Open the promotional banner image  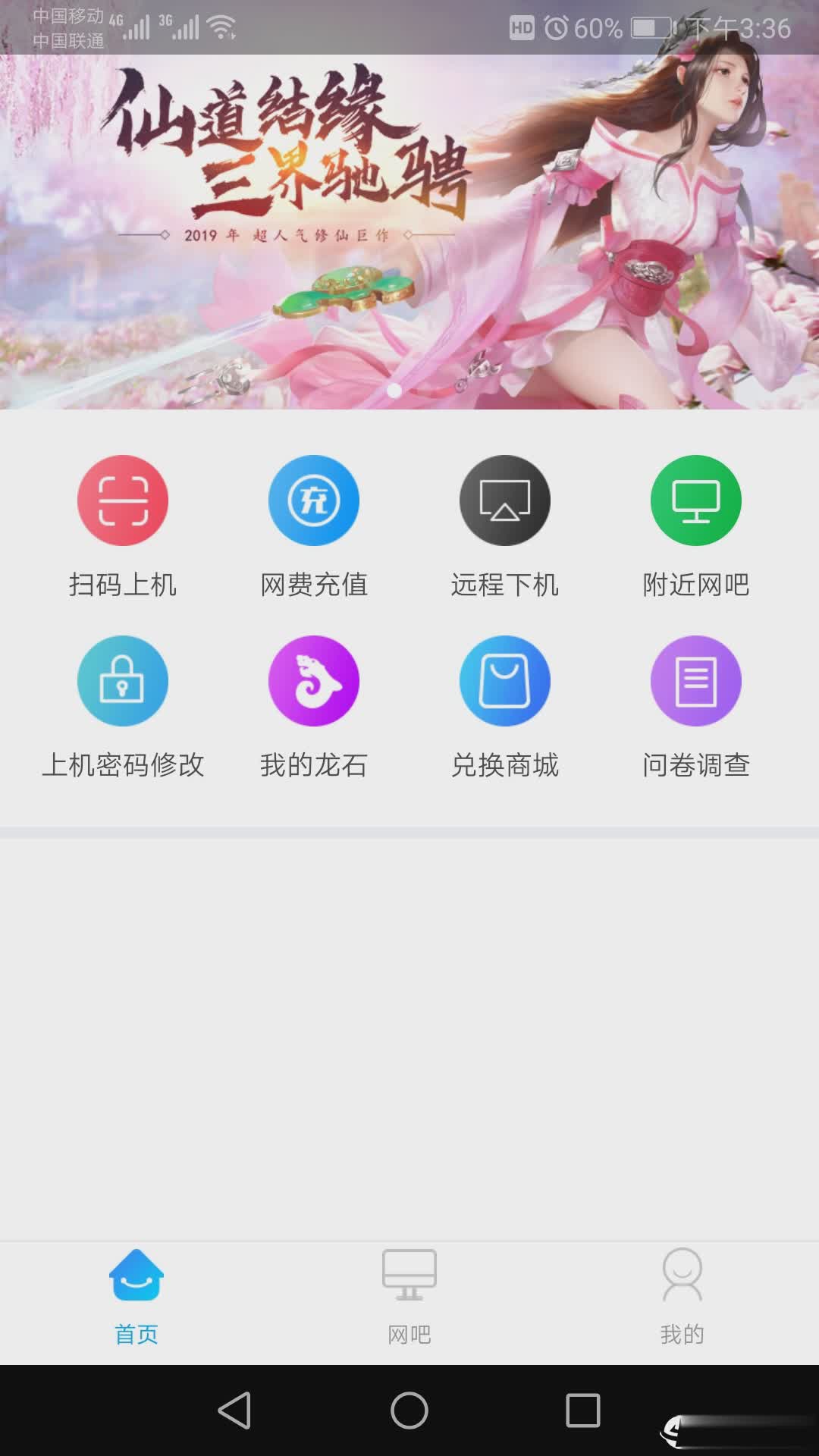coord(409,220)
